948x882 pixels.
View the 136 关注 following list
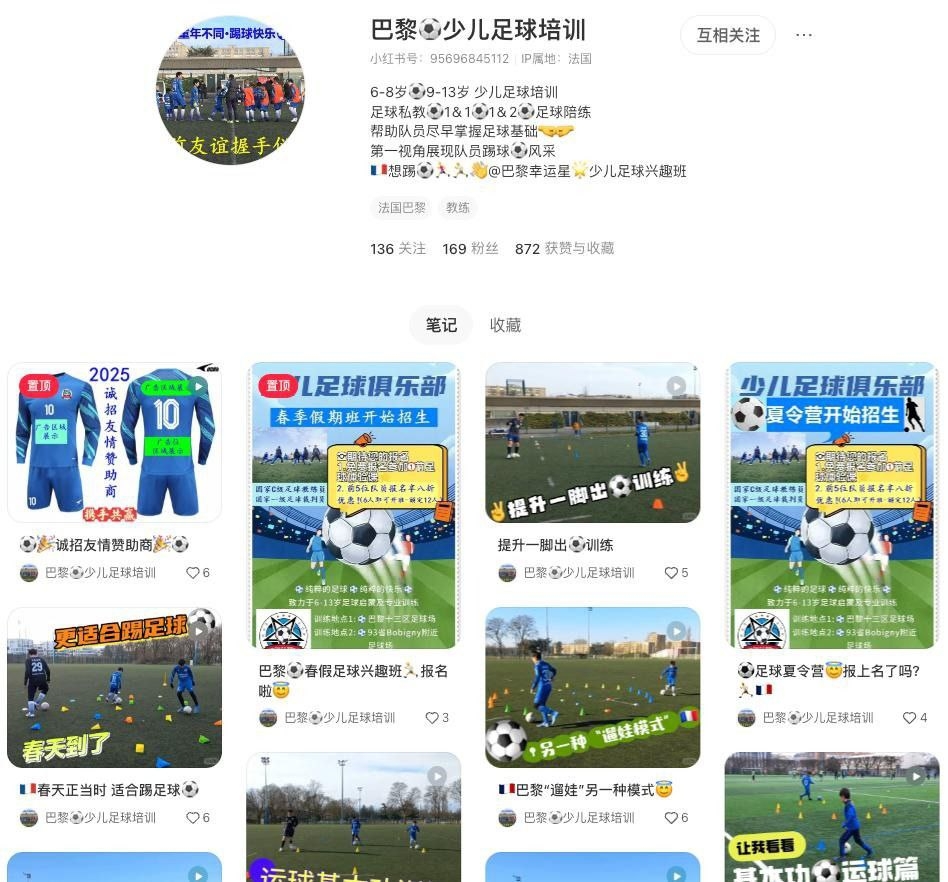(398, 248)
